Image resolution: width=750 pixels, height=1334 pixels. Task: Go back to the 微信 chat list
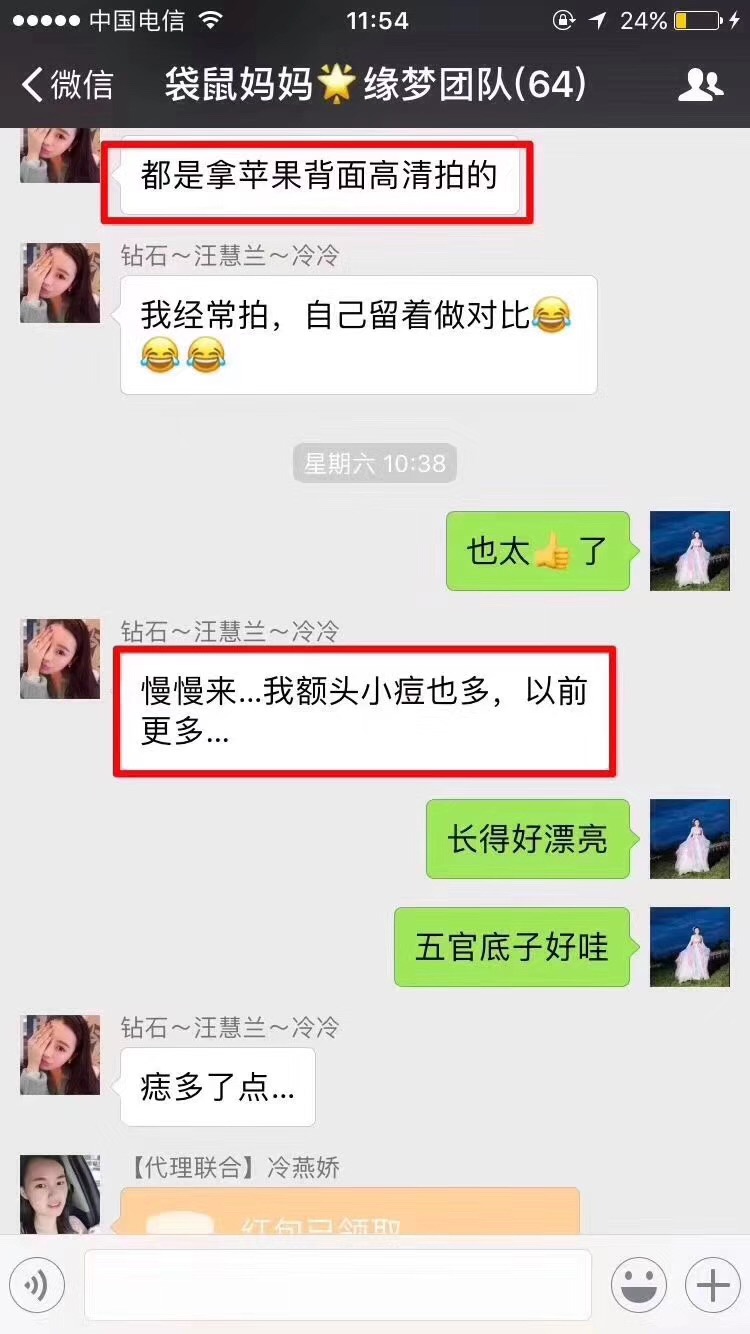(68, 85)
